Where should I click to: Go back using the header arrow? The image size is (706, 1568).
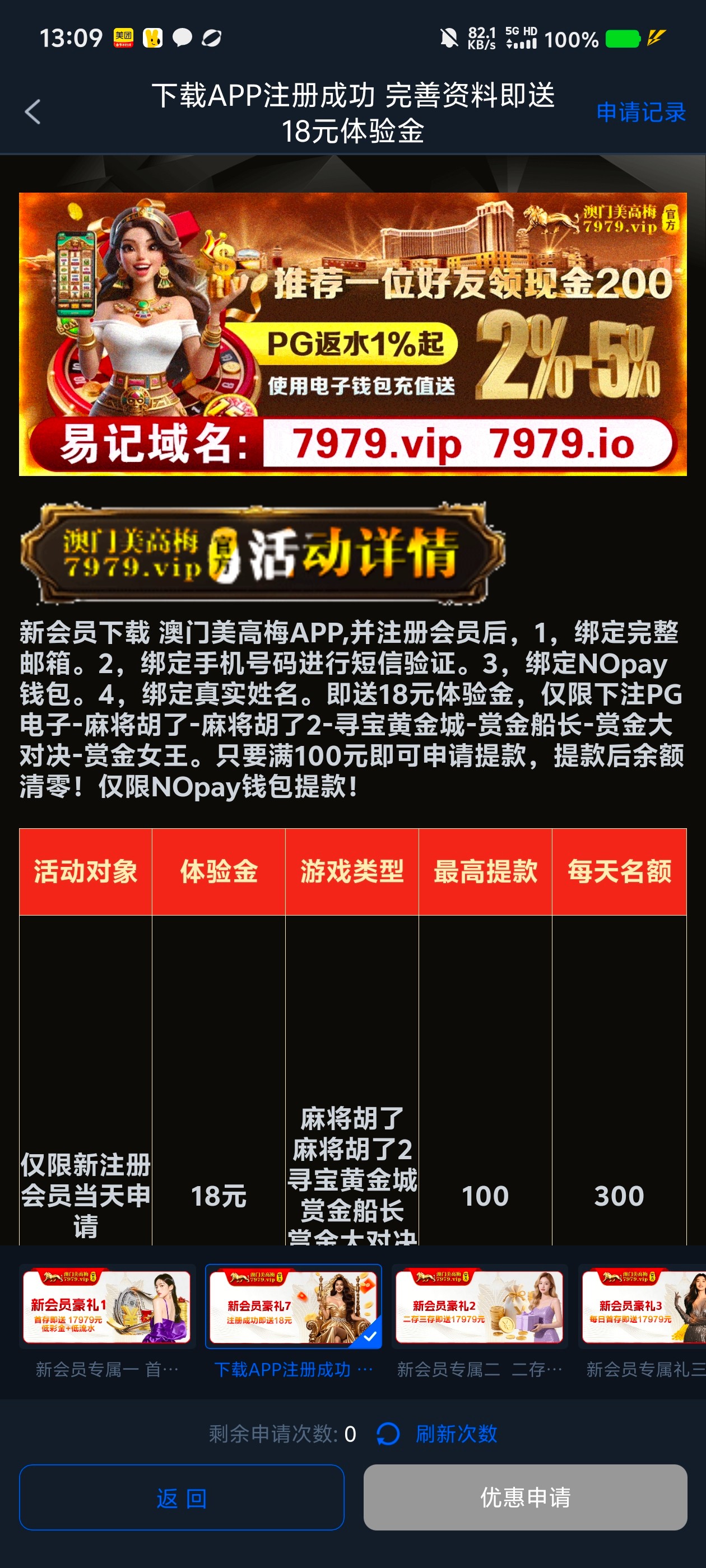(33, 112)
